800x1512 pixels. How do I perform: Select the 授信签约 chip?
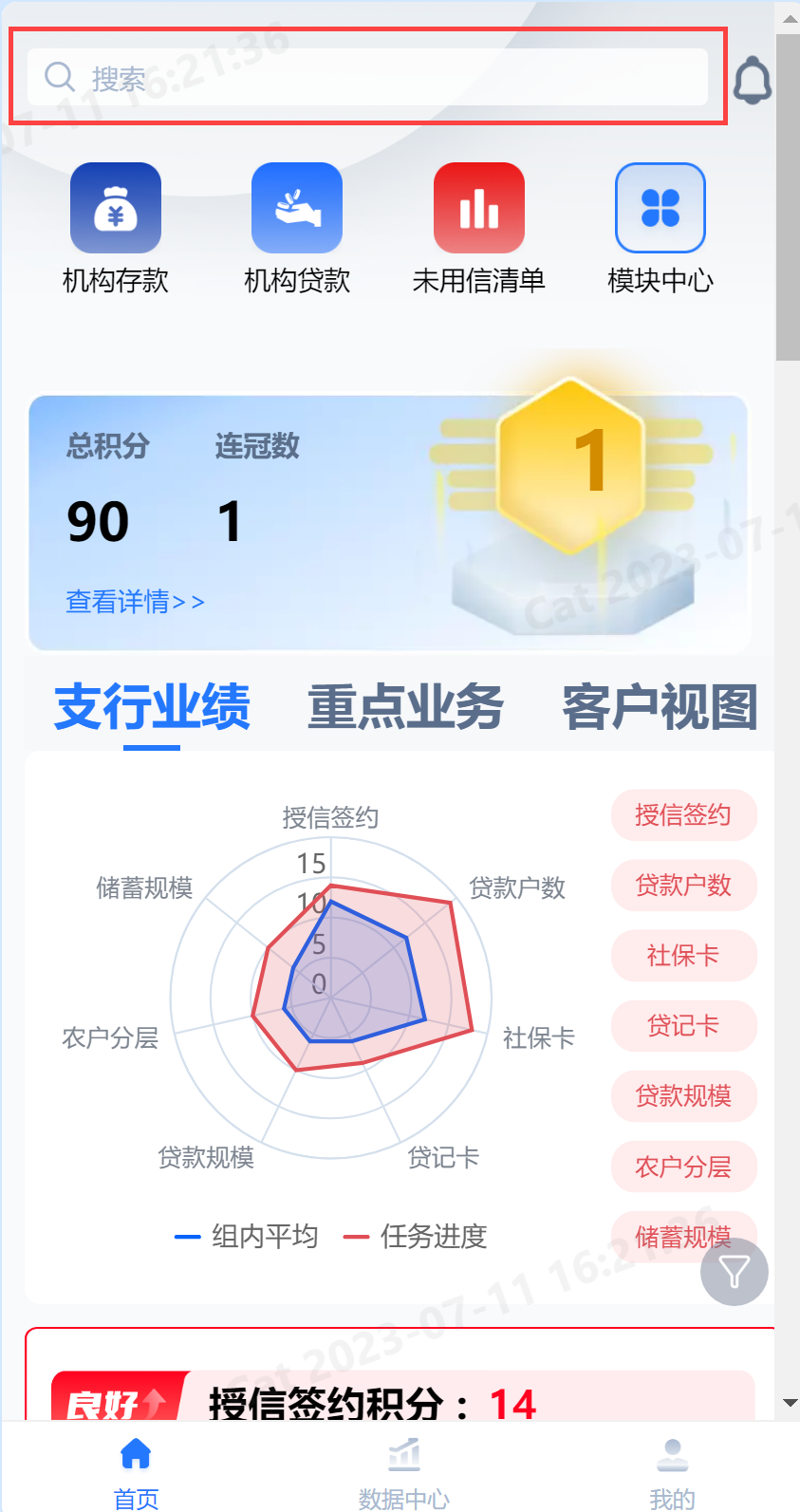tap(683, 814)
